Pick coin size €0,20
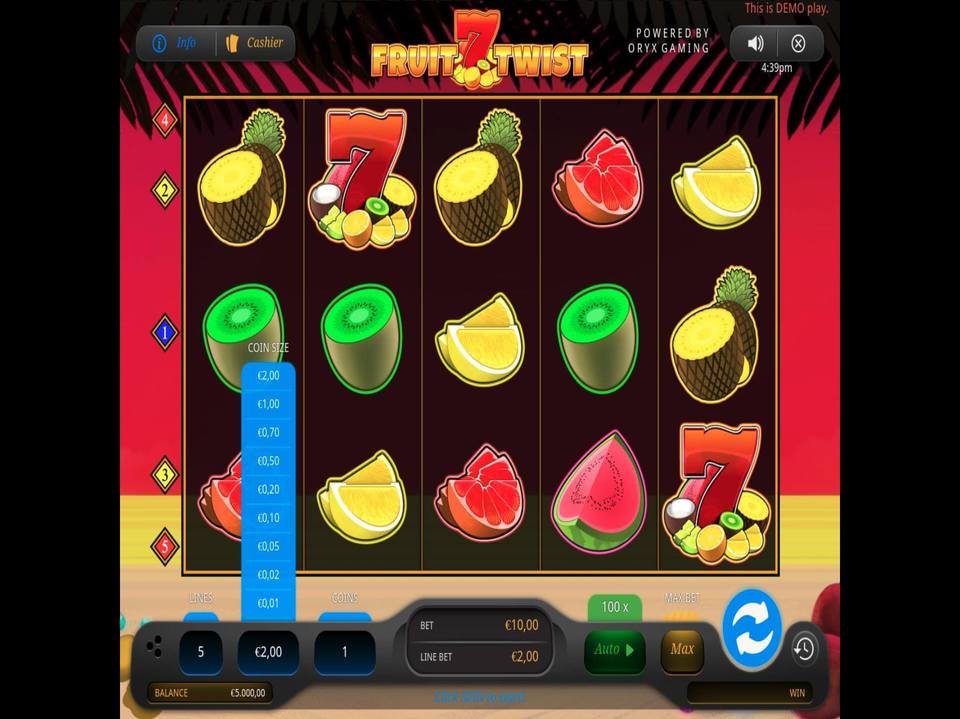Image resolution: width=960 pixels, height=719 pixels. pos(268,490)
